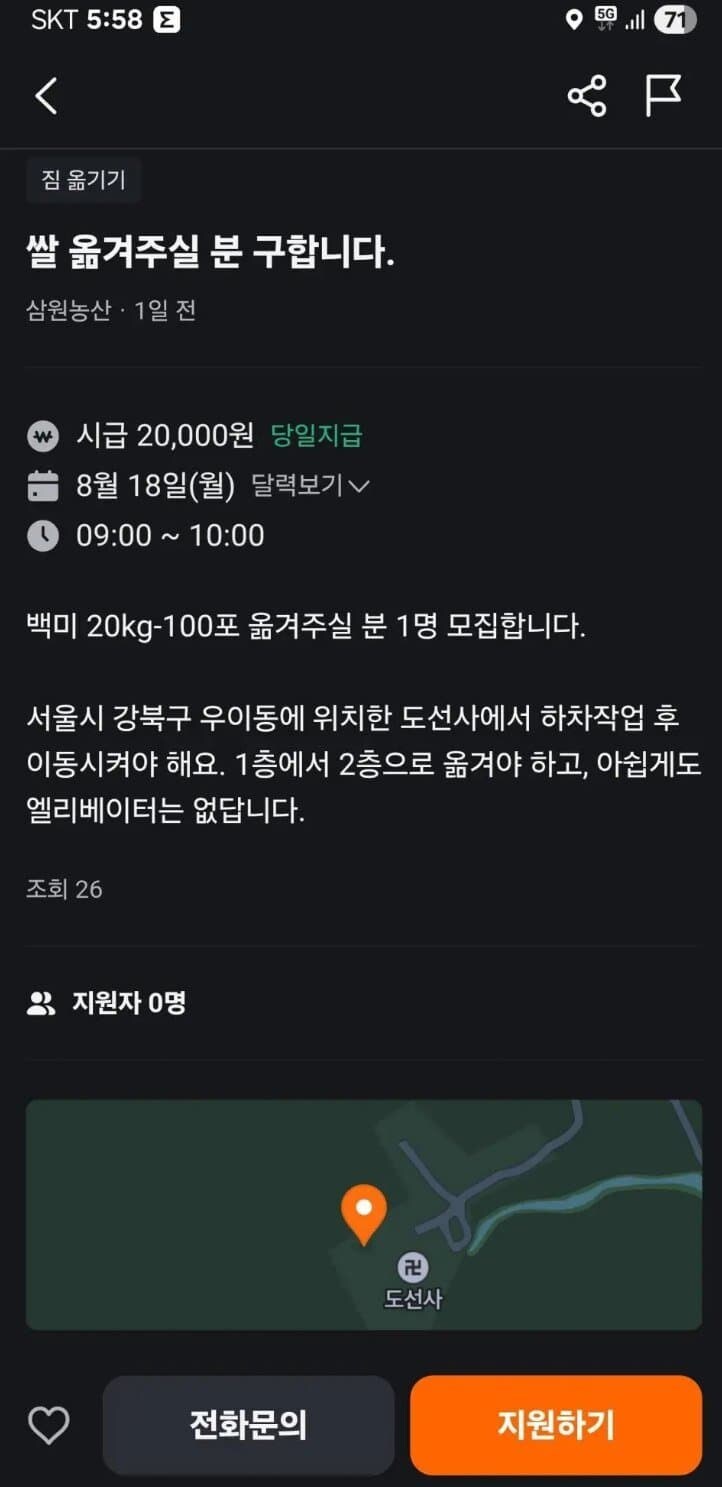The width and height of the screenshot is (722, 1487).
Task: Click the 당일지급 payment badge
Action: 318,436
